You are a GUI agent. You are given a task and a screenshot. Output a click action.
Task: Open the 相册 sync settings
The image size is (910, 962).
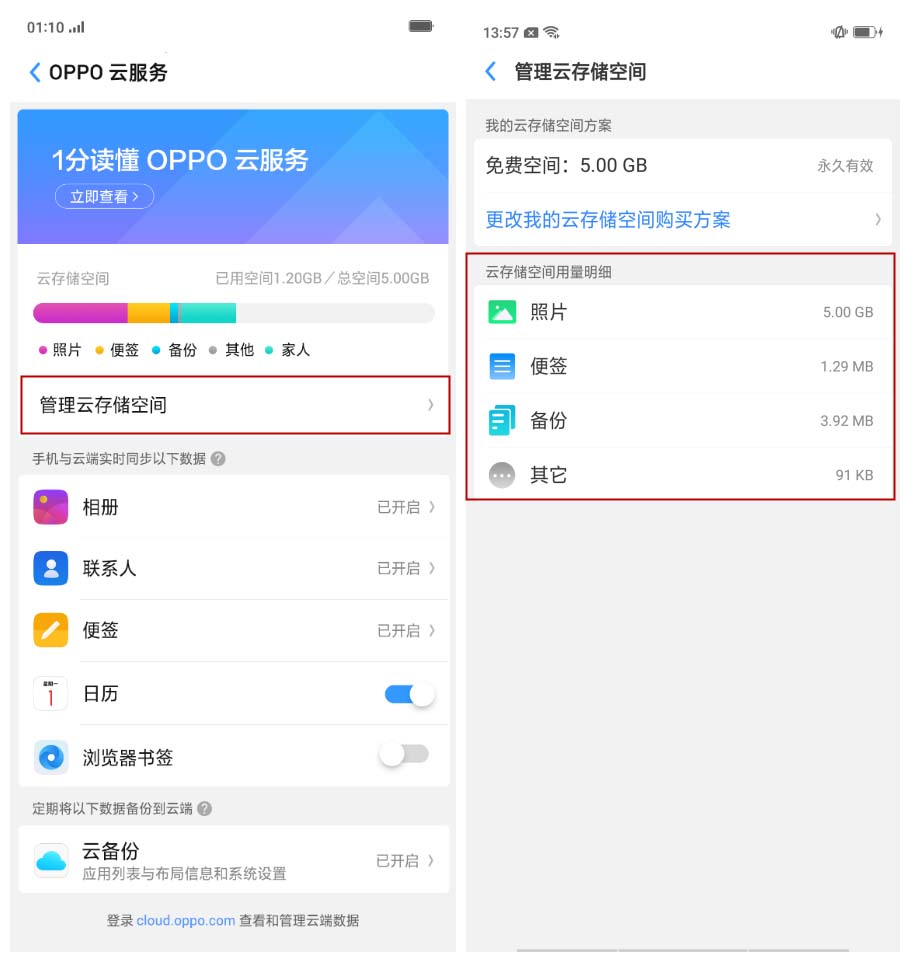pos(235,507)
